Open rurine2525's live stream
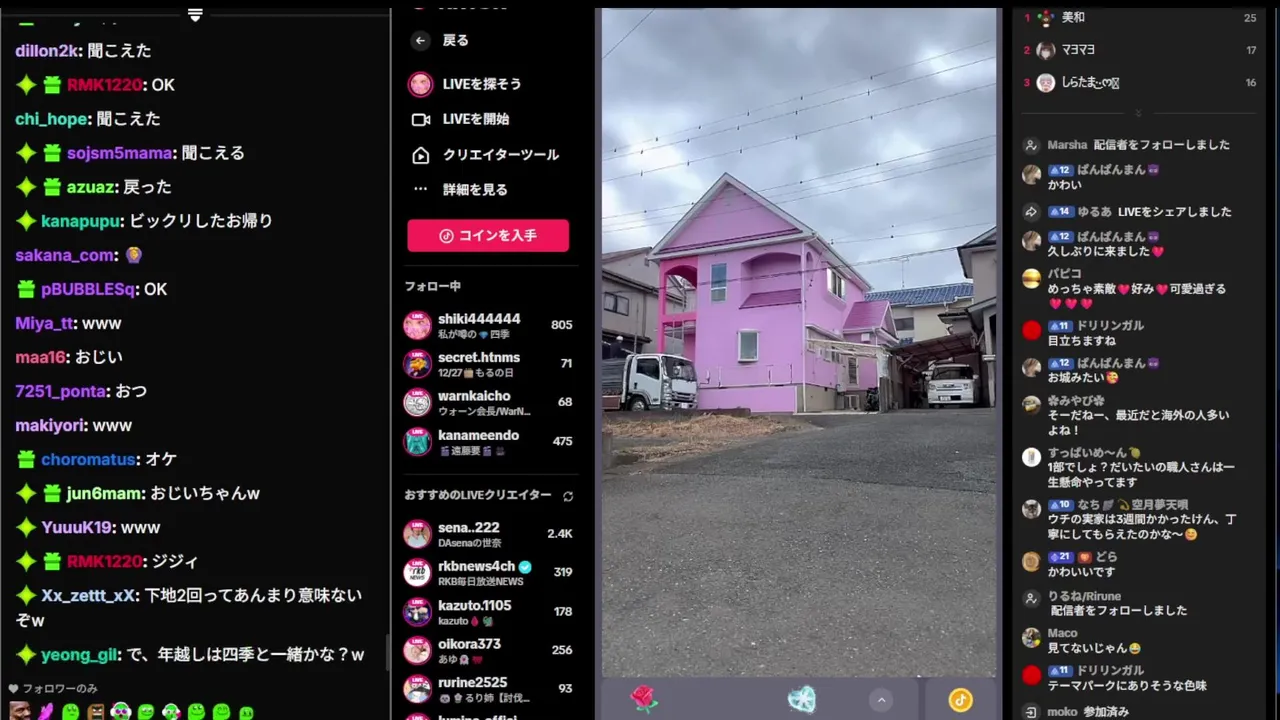Viewport: 1280px width, 720px height. (x=472, y=689)
